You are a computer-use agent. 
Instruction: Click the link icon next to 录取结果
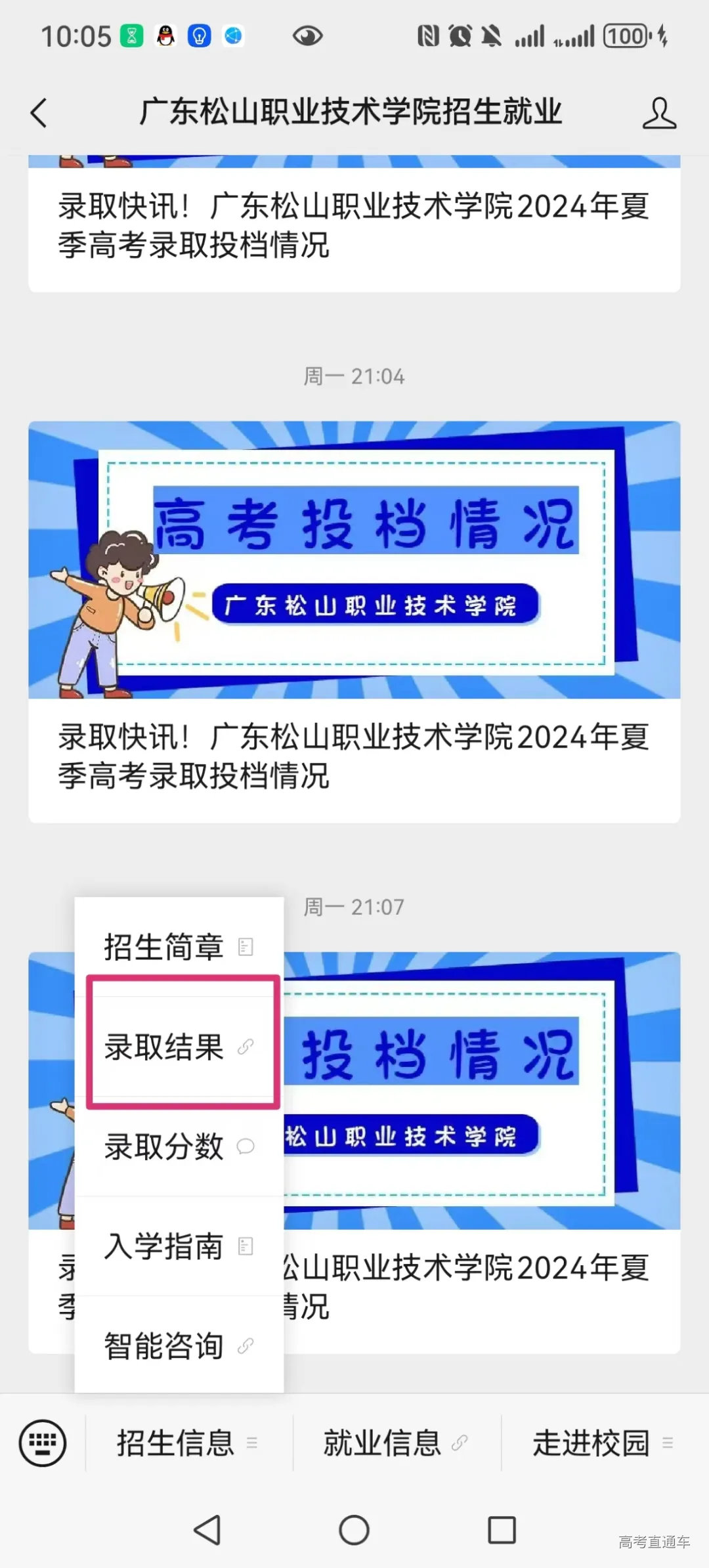point(246,1045)
